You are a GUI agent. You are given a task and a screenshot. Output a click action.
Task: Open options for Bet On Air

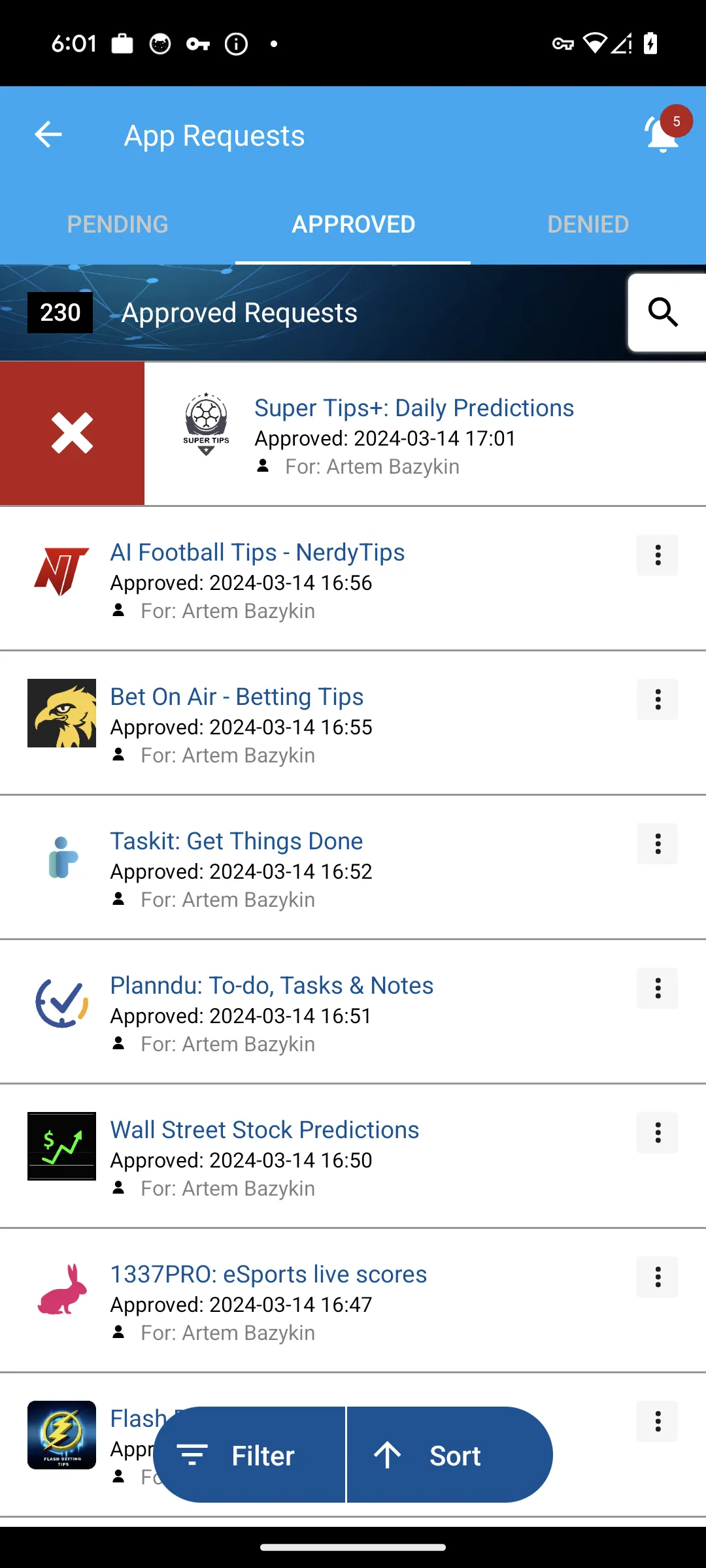point(657,700)
